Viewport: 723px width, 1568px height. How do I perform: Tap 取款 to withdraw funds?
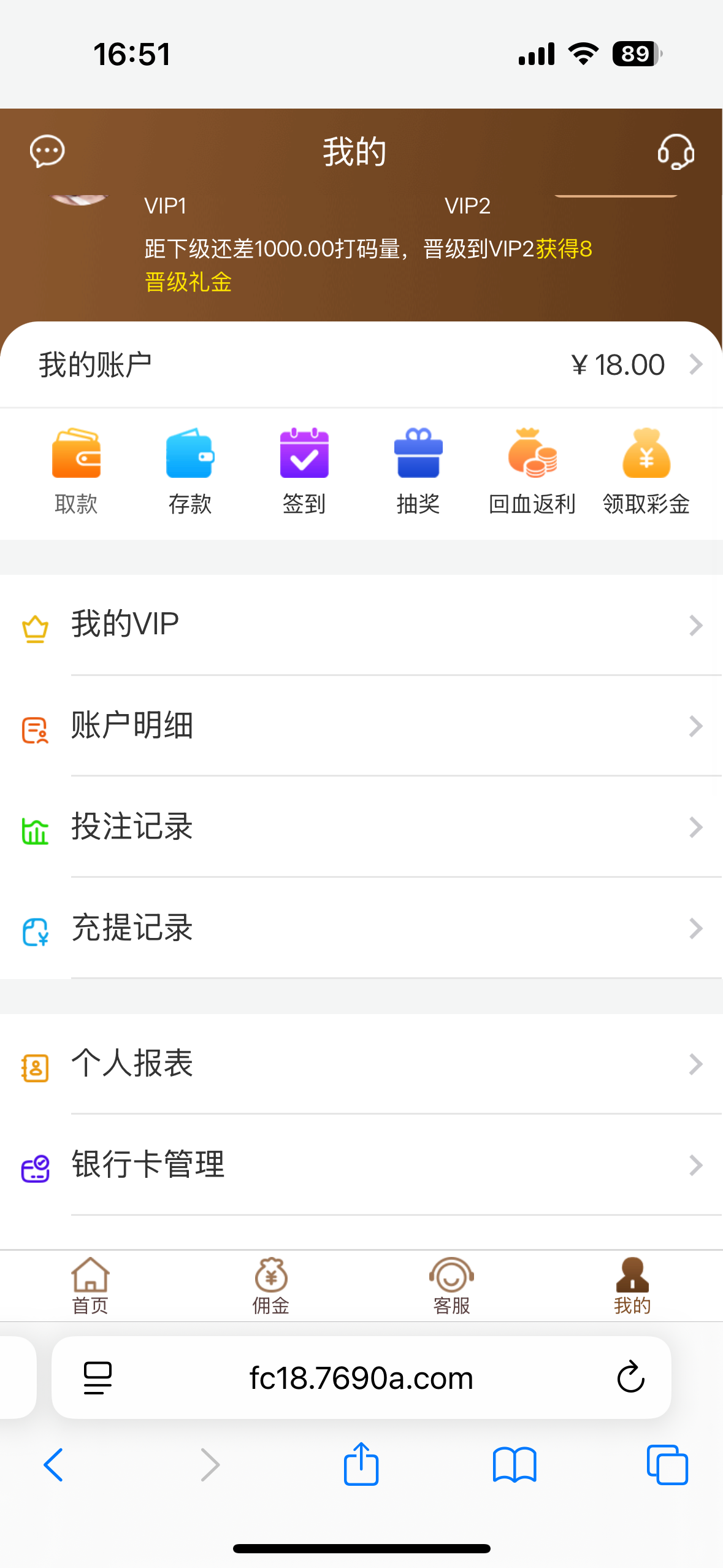[76, 470]
